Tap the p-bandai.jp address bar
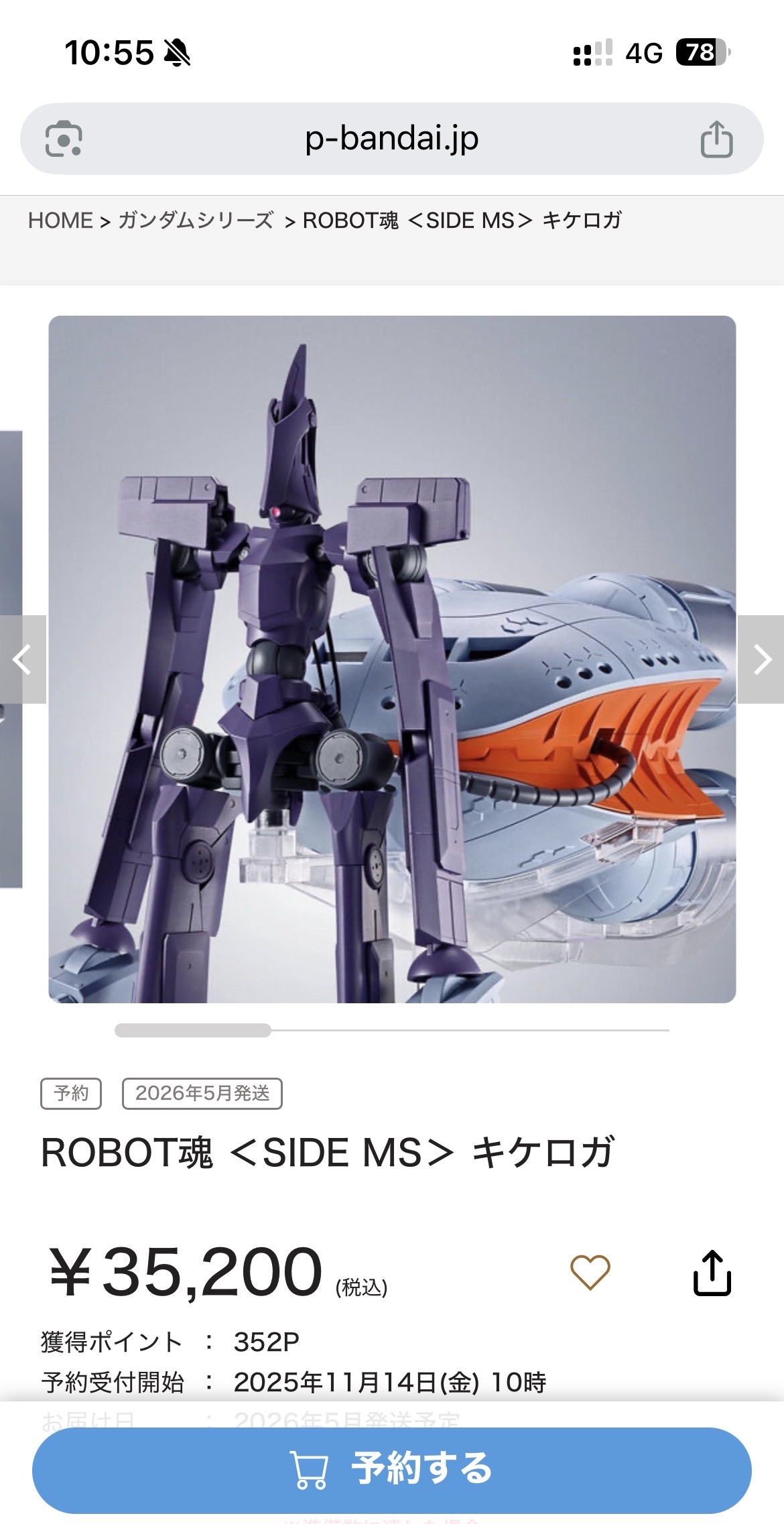Viewport: 784px width, 1524px height. coord(391,139)
